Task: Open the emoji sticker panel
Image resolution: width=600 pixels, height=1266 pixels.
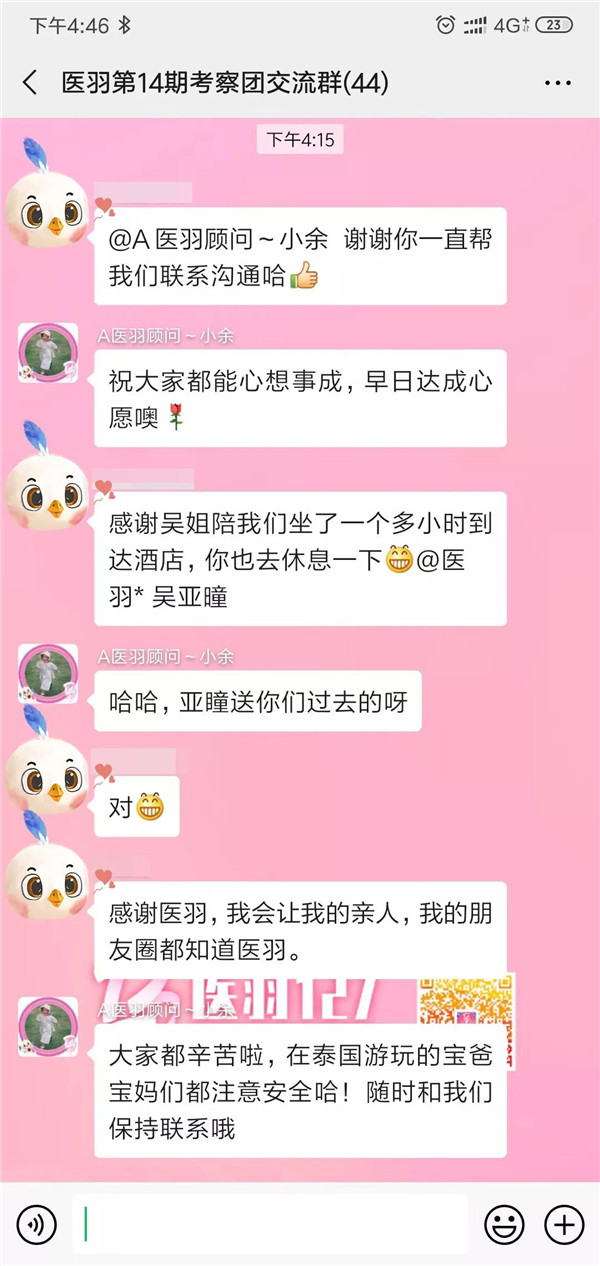Action: [x=504, y=1223]
